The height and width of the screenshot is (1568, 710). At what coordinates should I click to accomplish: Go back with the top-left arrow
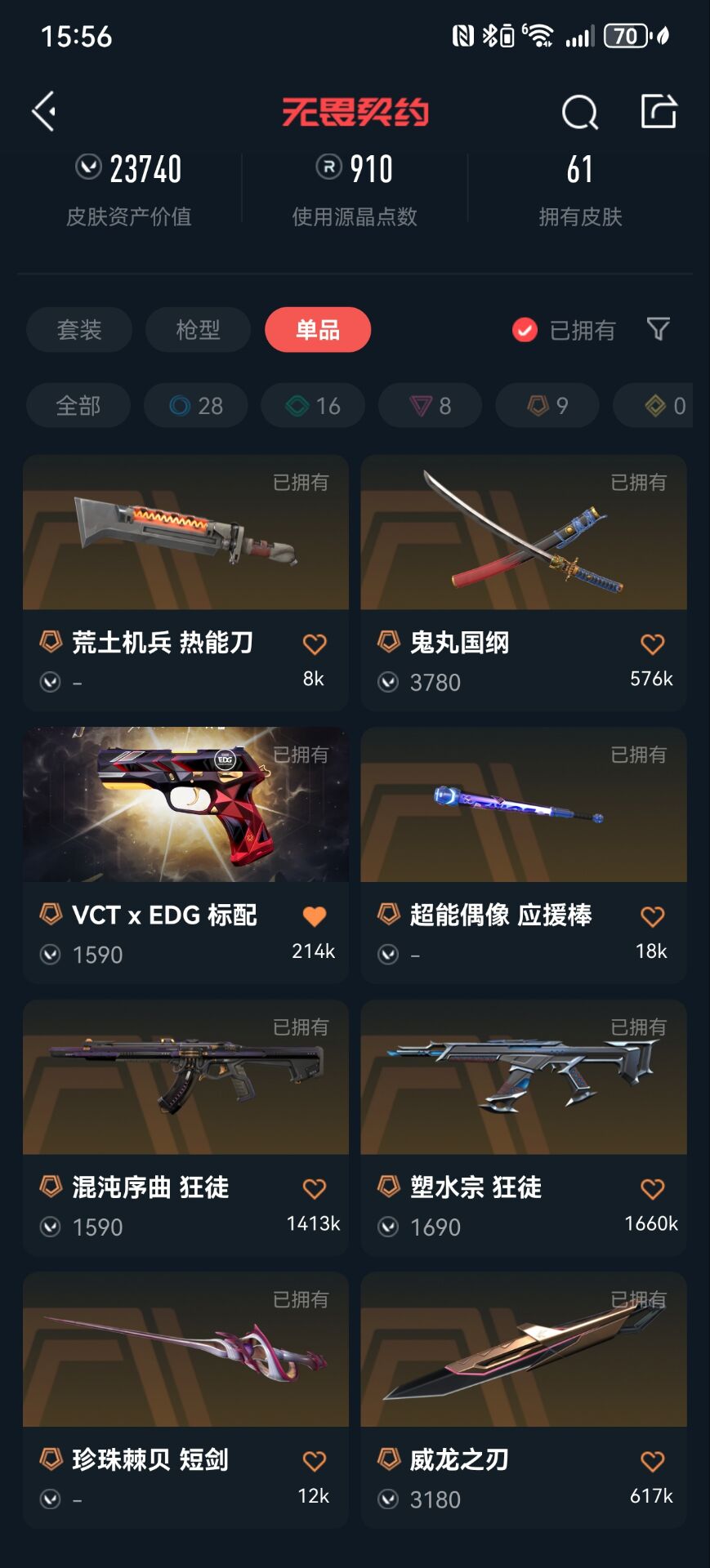[x=44, y=111]
